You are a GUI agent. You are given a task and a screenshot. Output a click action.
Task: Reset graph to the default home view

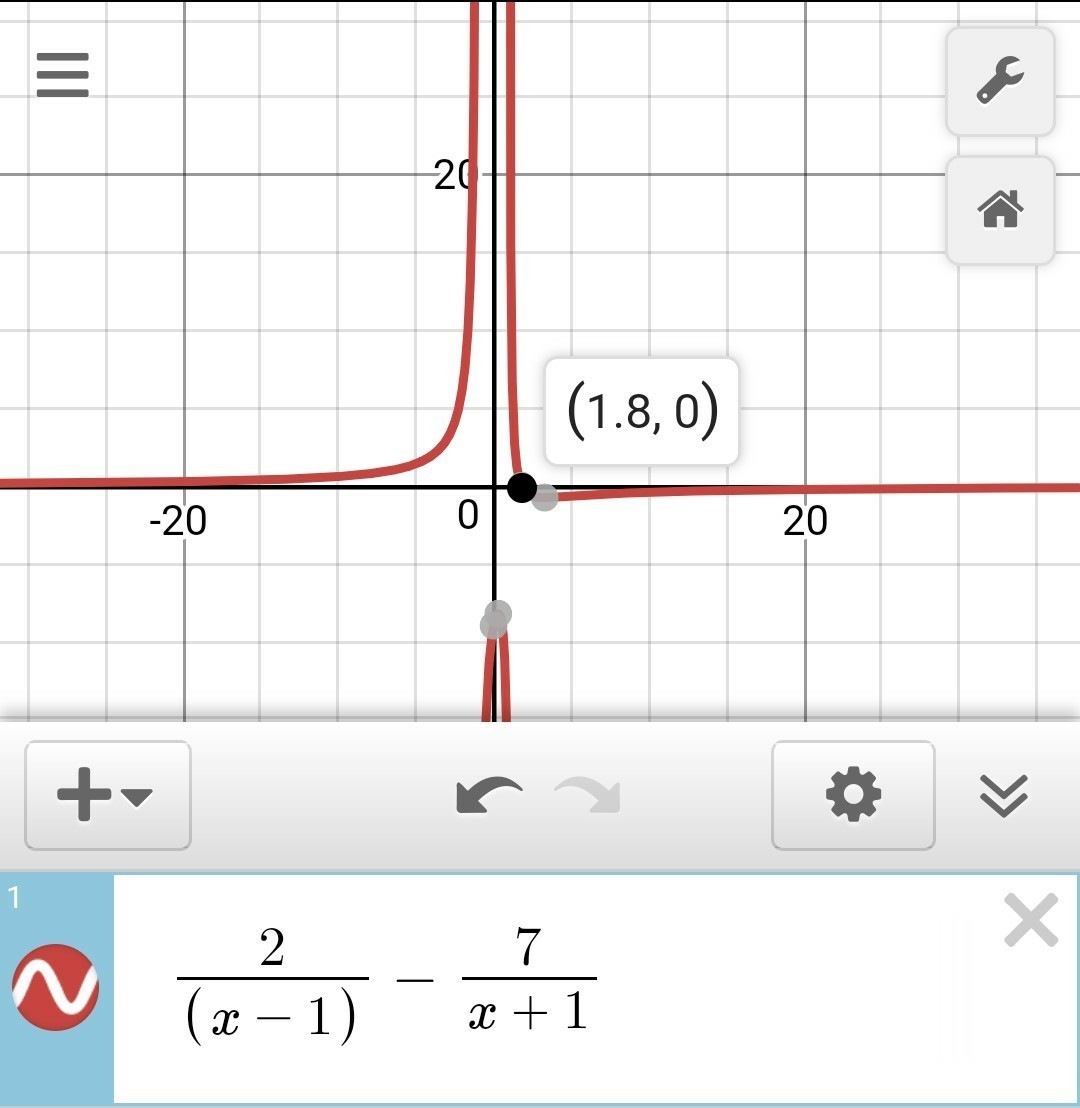coord(1000,210)
